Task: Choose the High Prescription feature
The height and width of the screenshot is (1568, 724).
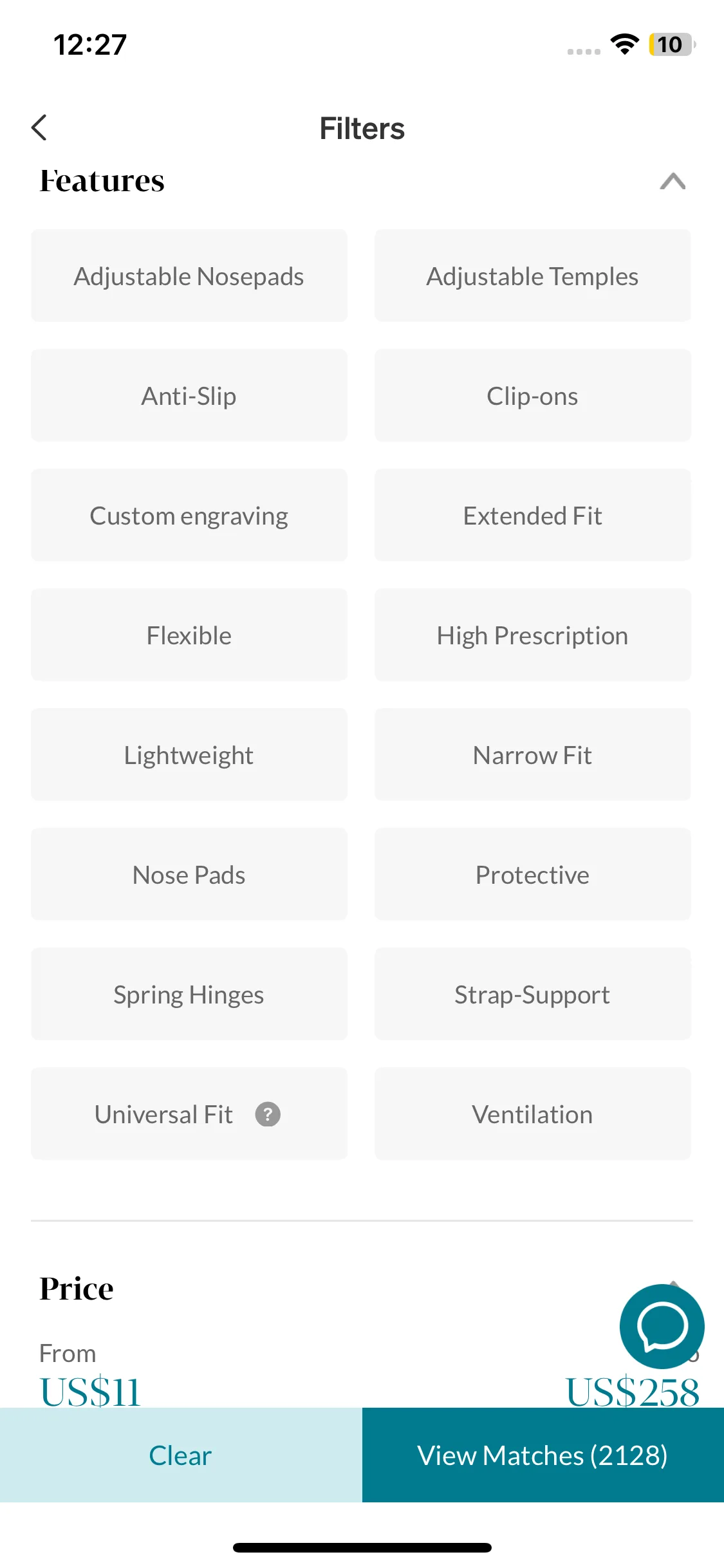Action: pyautogui.click(x=532, y=635)
